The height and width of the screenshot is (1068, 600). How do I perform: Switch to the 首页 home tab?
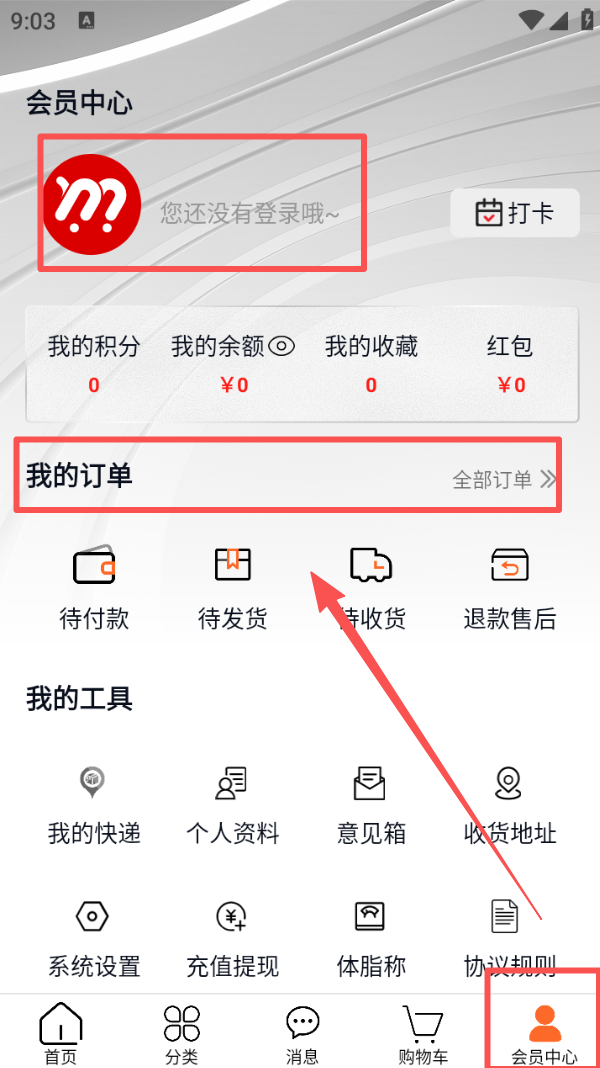point(60,1033)
